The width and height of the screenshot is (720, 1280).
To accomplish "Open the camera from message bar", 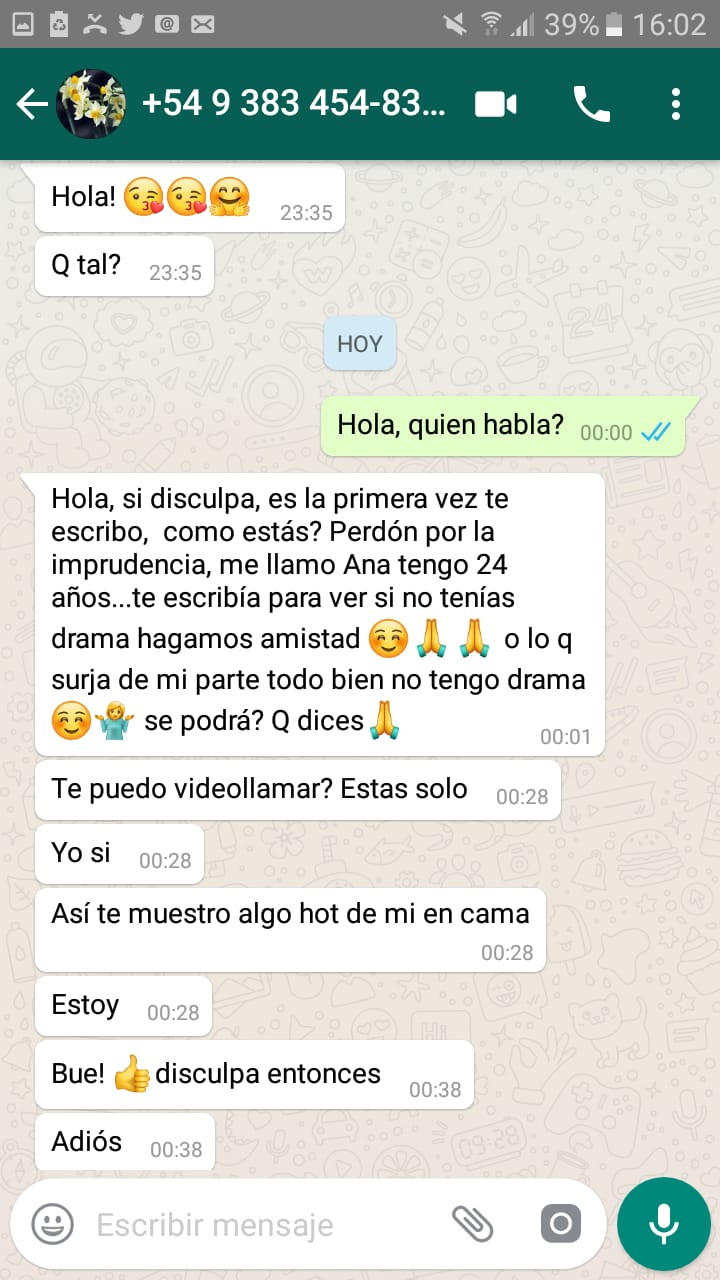I will [560, 1223].
